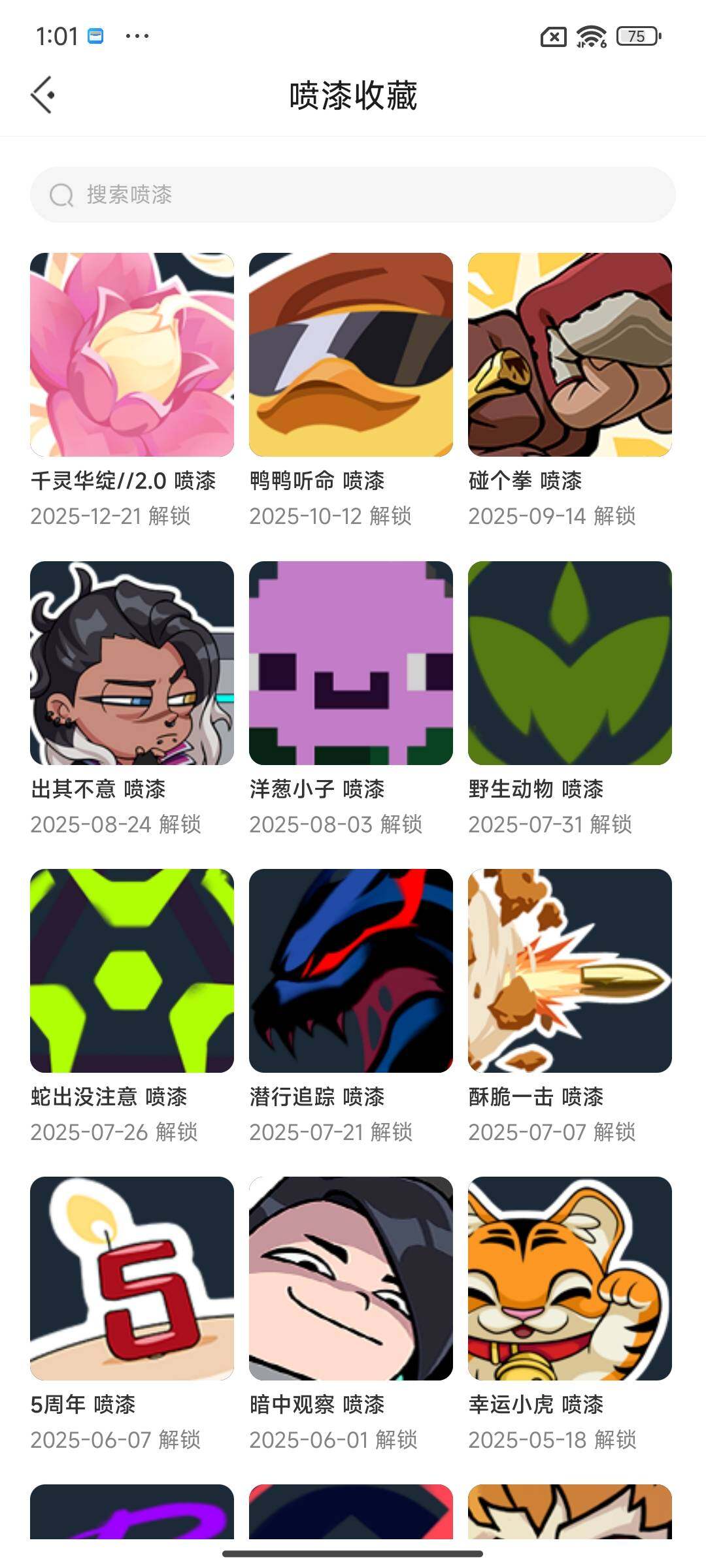Open the 野生动物 spray tile
This screenshot has width=706, height=1568.
pos(570,663)
